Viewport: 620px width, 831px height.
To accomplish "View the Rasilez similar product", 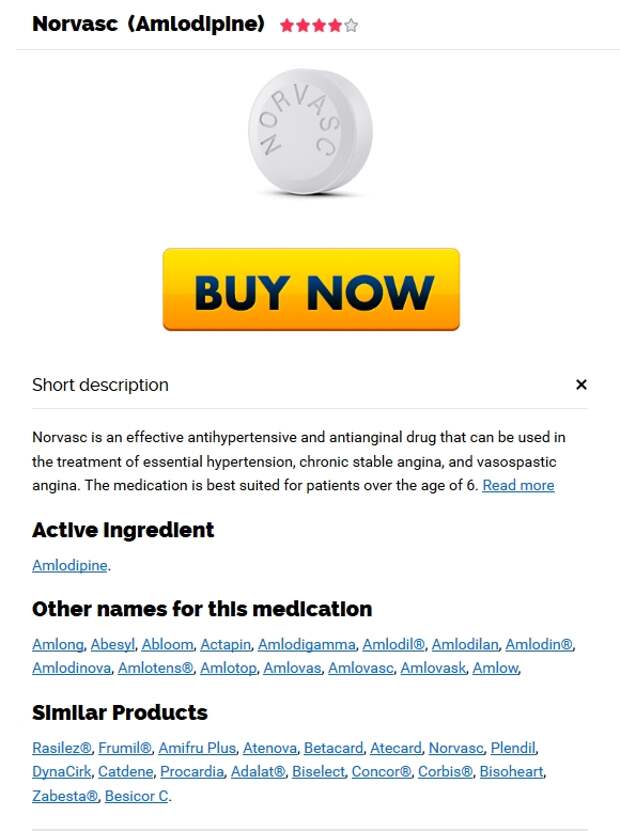I will point(62,748).
